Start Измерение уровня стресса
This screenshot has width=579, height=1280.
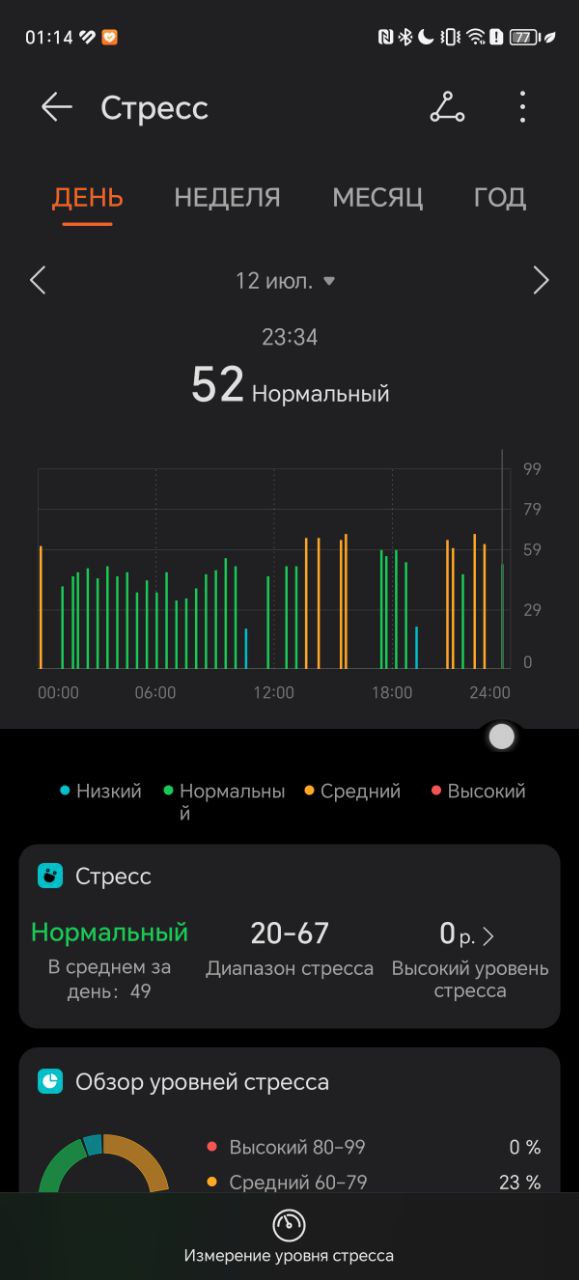point(289,1236)
